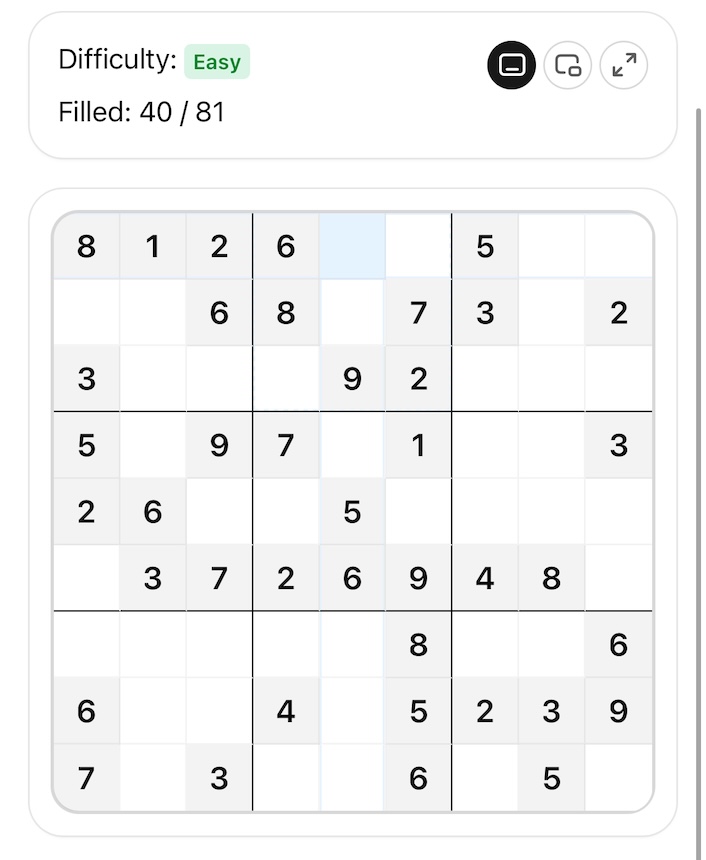The height and width of the screenshot is (860, 706).
Task: Switch to inline display mode
Action: [x=512, y=66]
